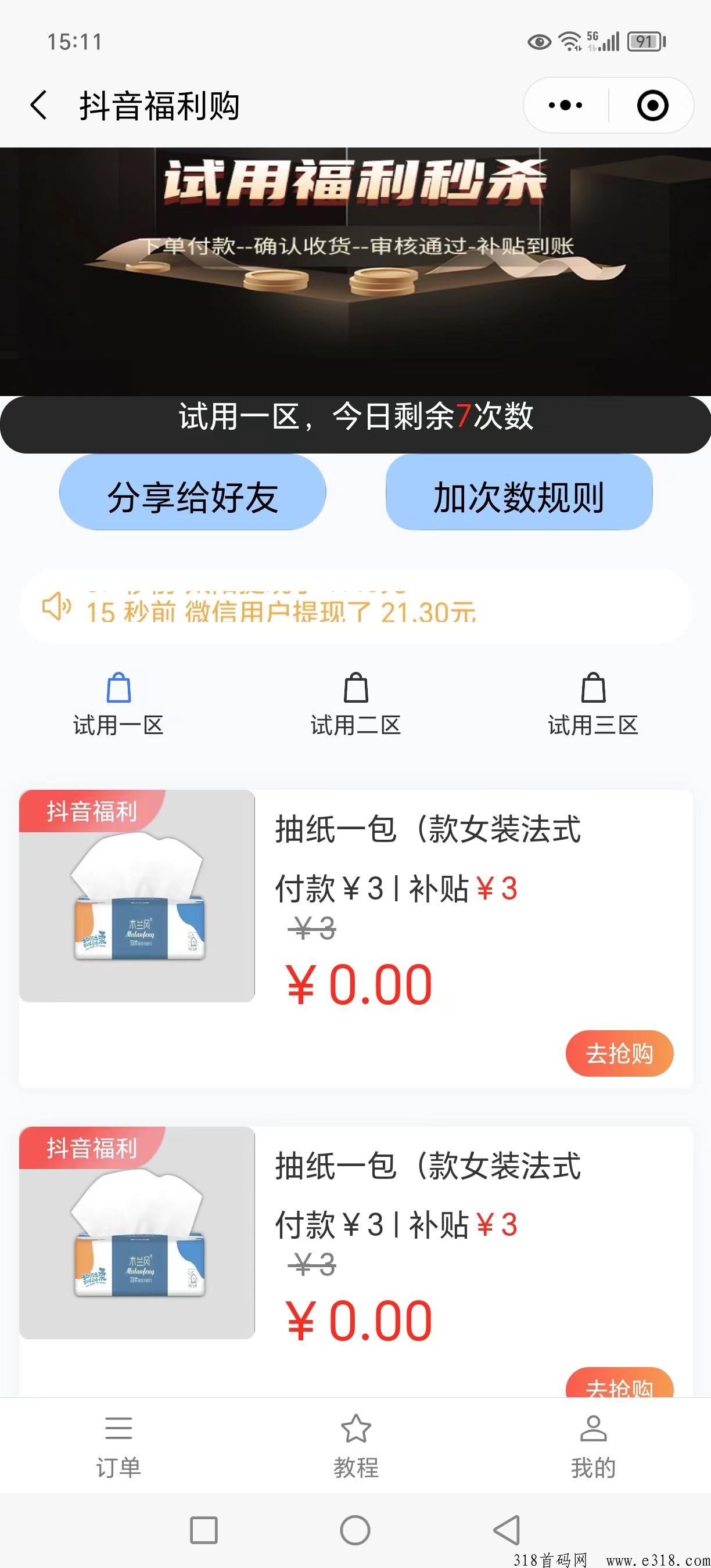
Task: Switch to 试用一区 tab
Action: 118,704
